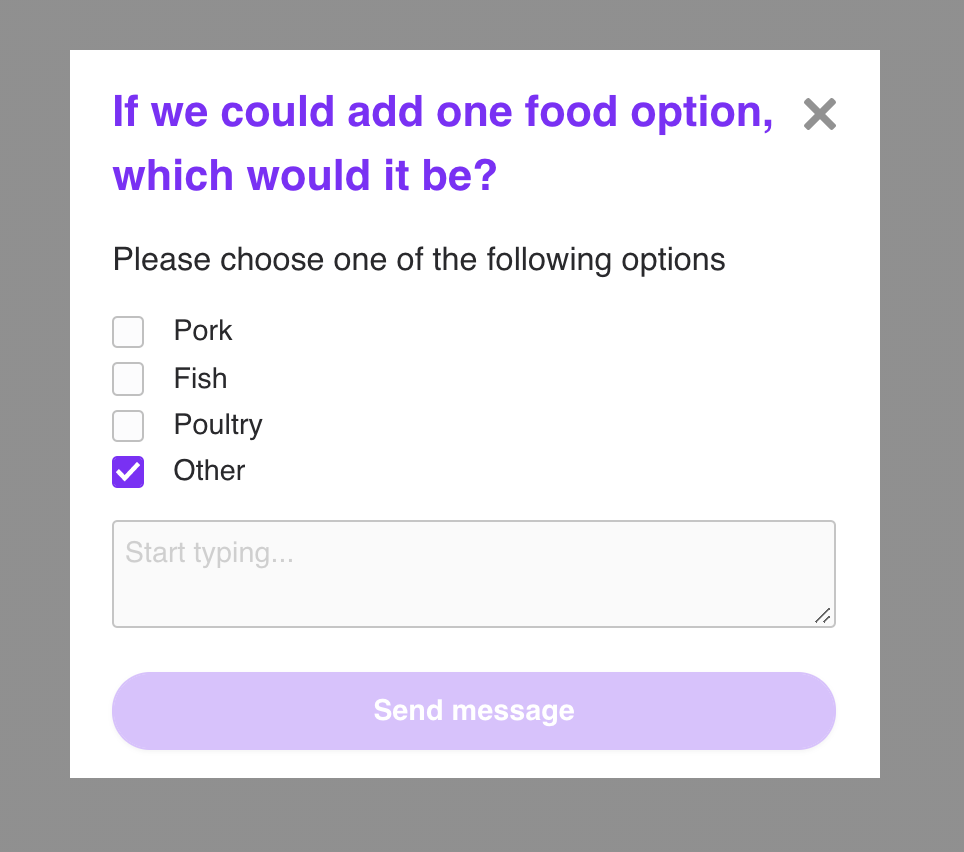The height and width of the screenshot is (852, 964).
Task: Tap the Send message button
Action: click(473, 711)
